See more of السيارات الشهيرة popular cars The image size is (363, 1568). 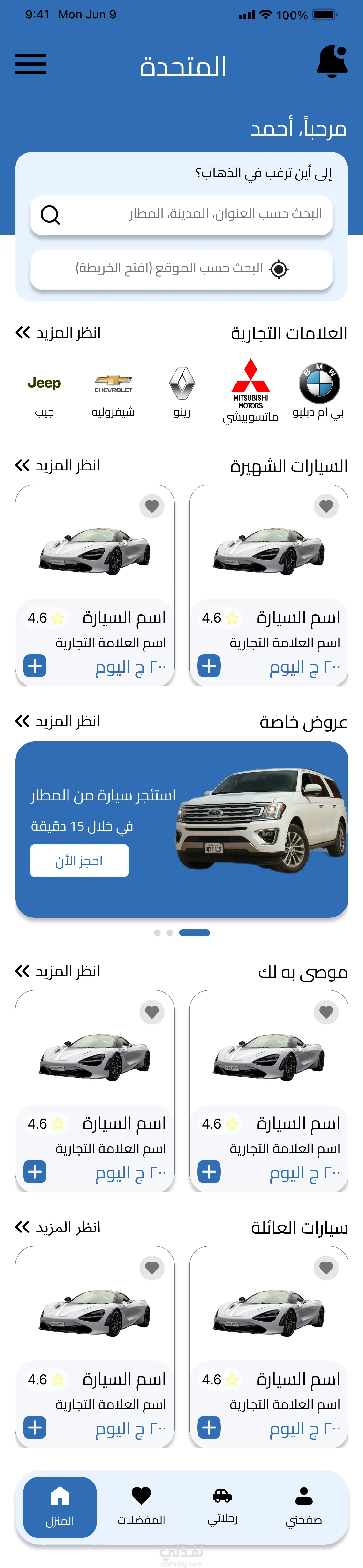tap(58, 466)
